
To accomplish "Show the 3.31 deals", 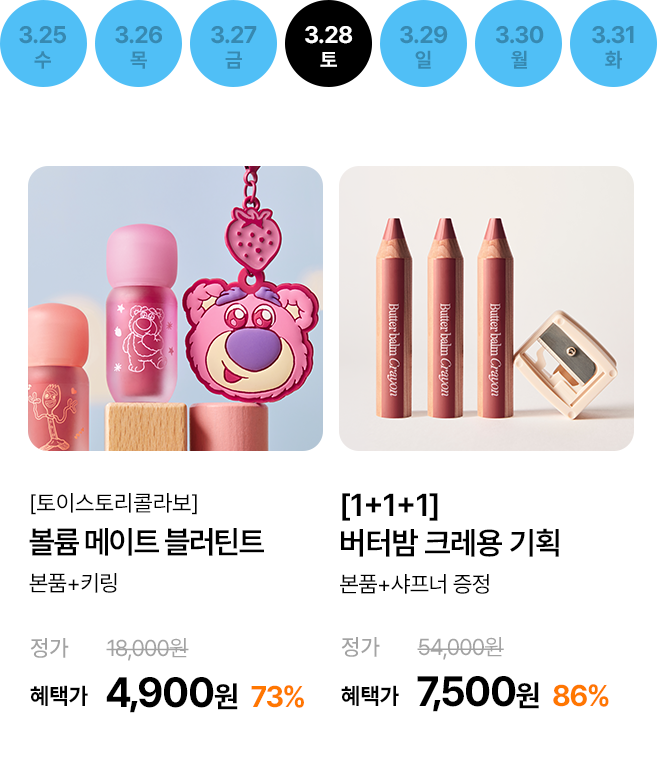I will pyautogui.click(x=613, y=46).
